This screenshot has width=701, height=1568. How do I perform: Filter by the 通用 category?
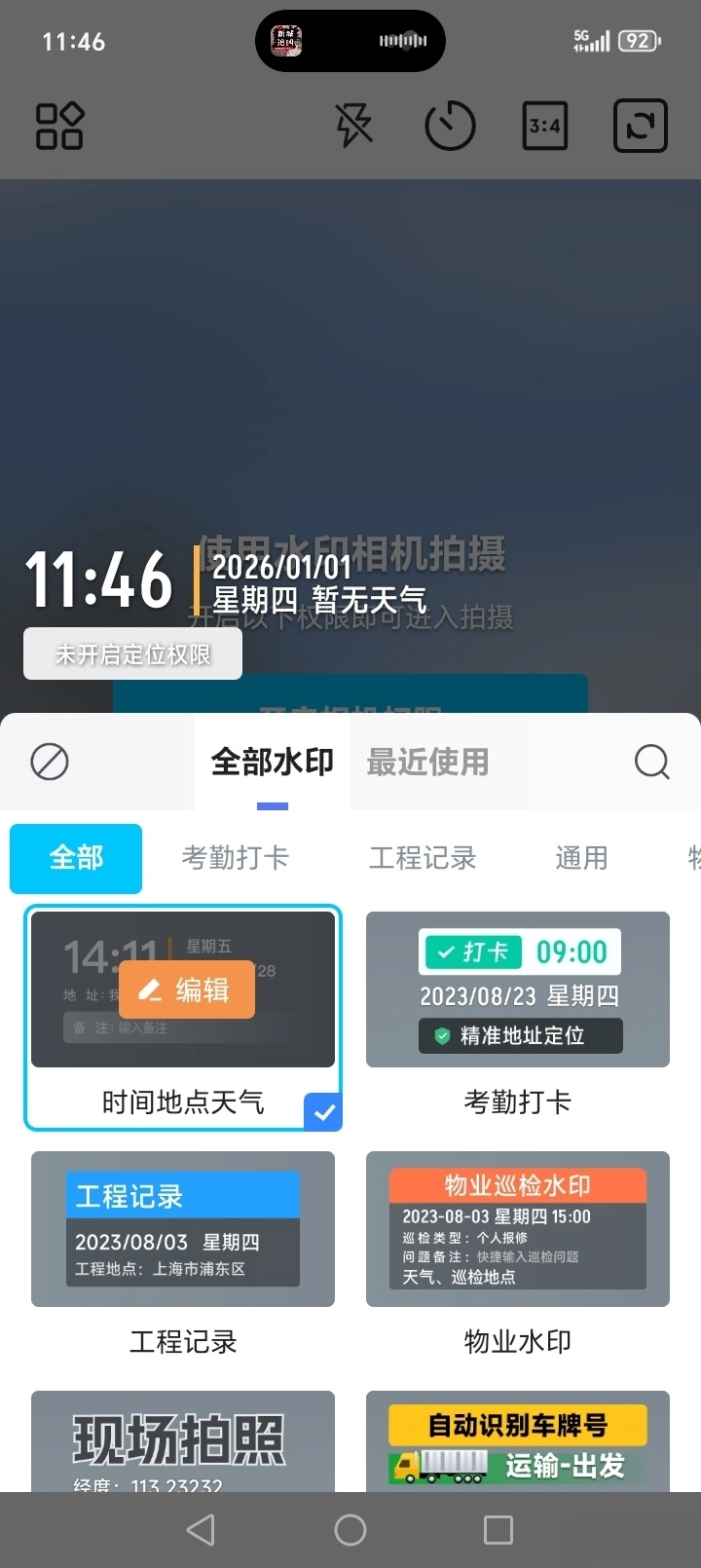pyautogui.click(x=581, y=858)
